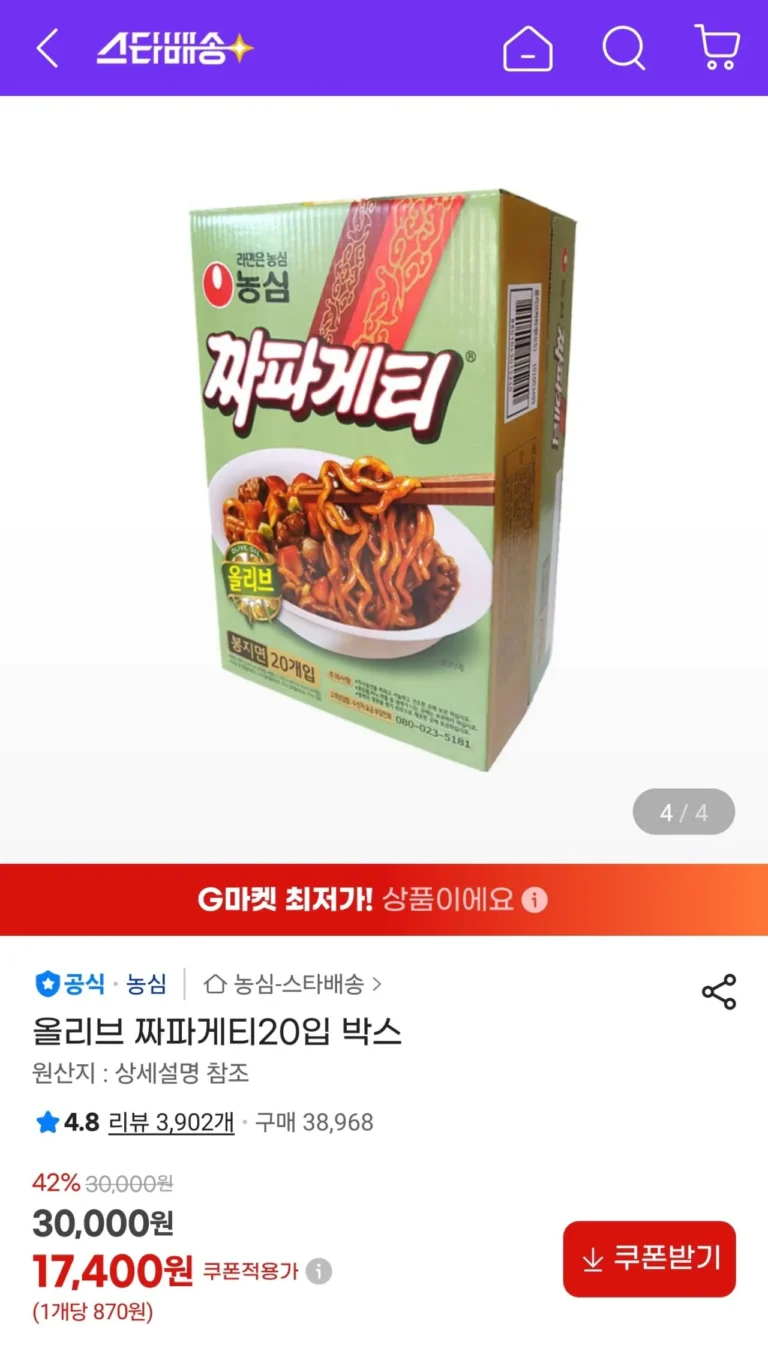Tap the G마켓 최저가 info icon

coord(535,900)
